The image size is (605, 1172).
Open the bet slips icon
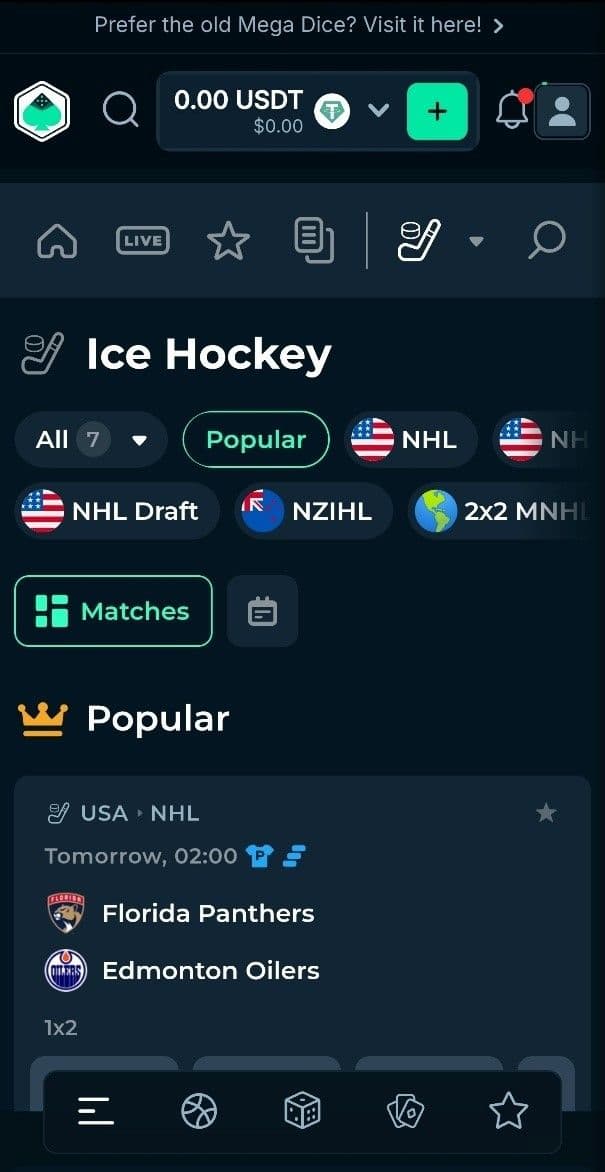coord(314,240)
